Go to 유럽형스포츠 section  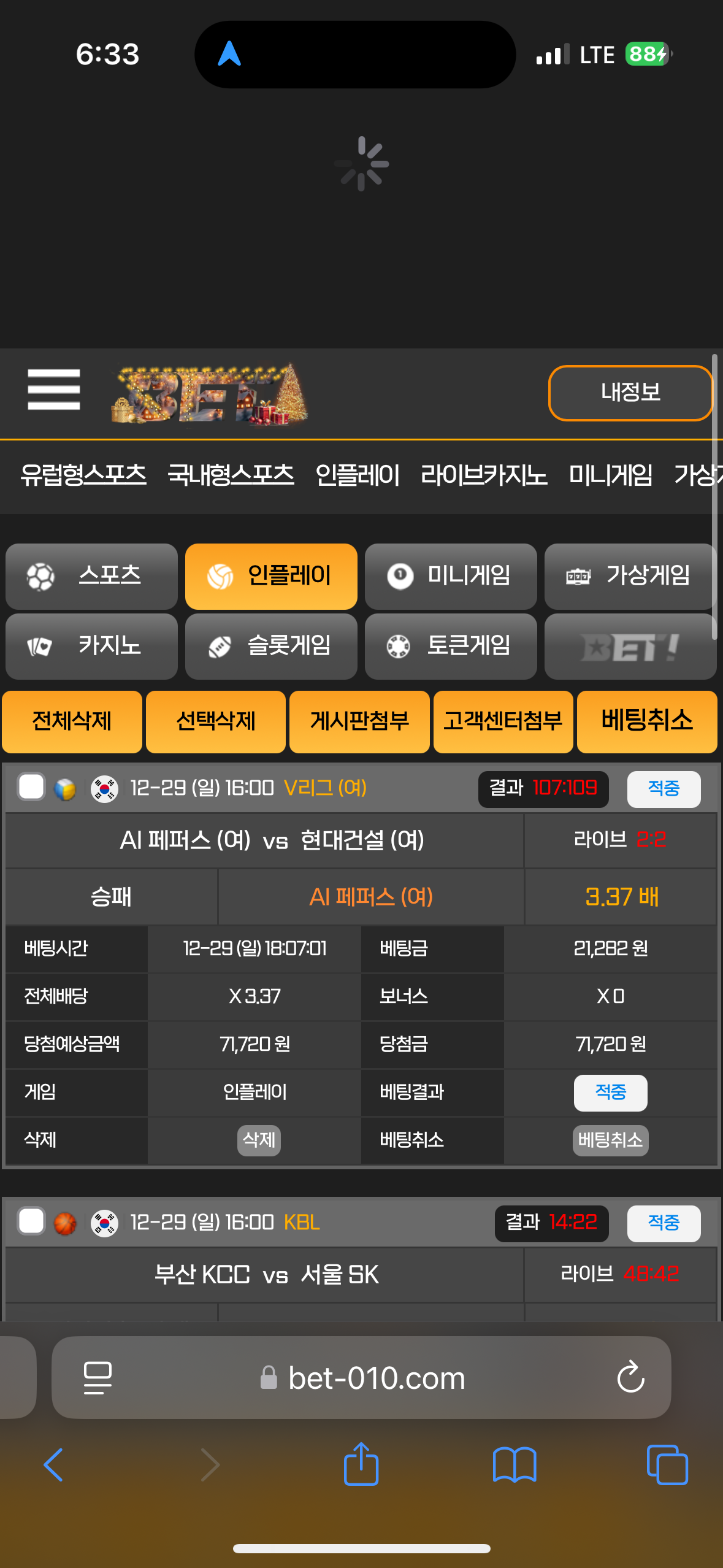coord(83,475)
